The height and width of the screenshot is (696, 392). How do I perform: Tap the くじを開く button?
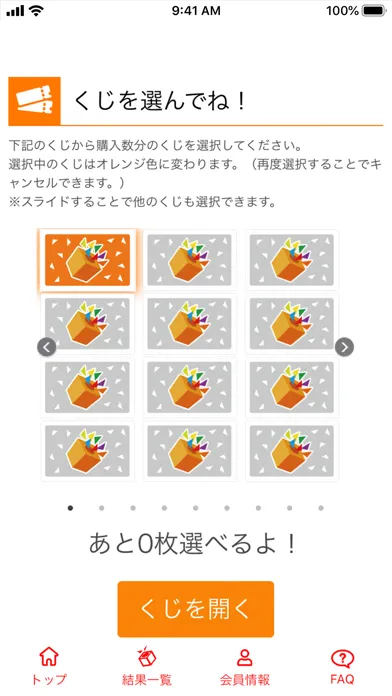[x=196, y=609]
